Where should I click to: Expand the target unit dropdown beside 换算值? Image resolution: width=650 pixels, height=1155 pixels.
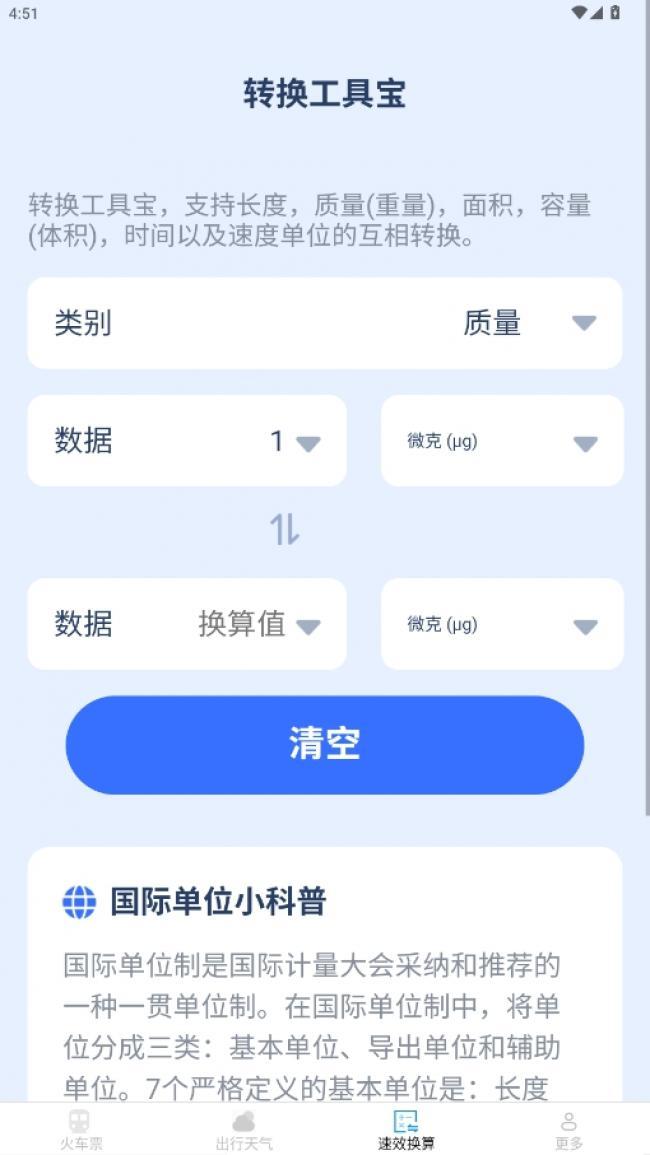(x=502, y=624)
